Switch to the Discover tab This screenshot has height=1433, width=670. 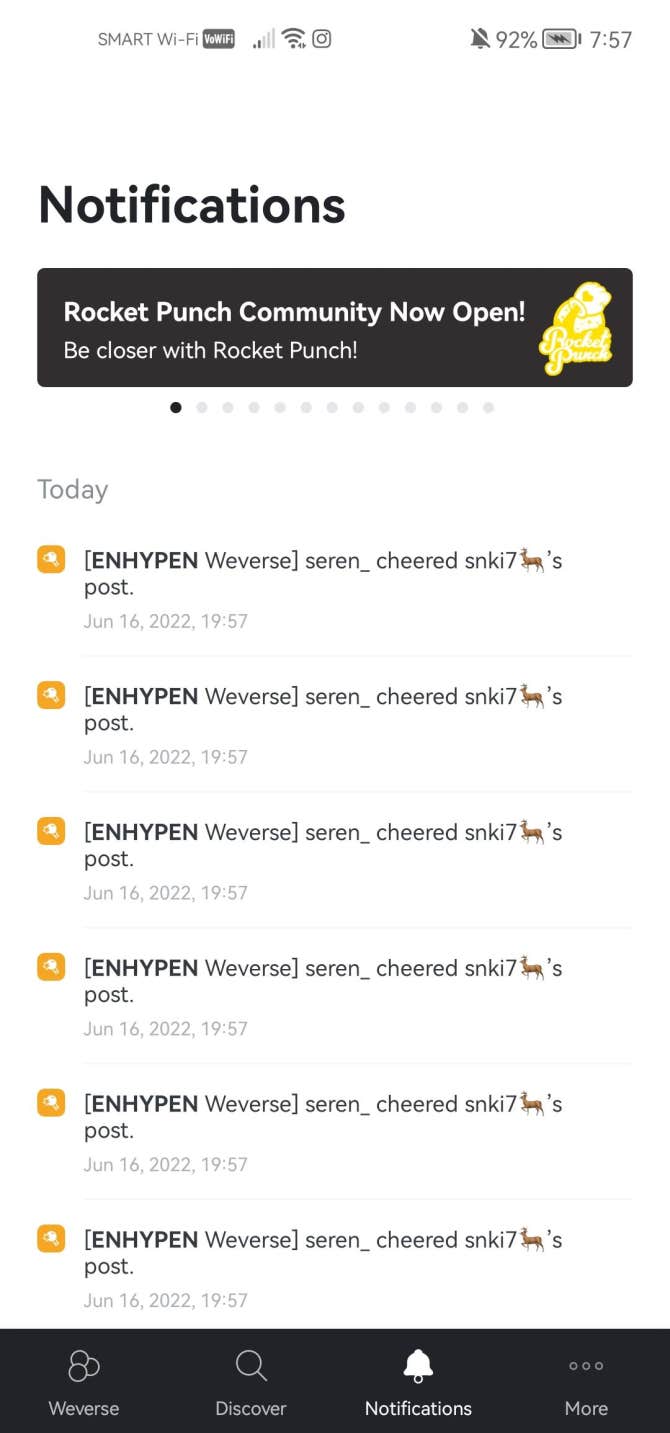coord(251,1382)
